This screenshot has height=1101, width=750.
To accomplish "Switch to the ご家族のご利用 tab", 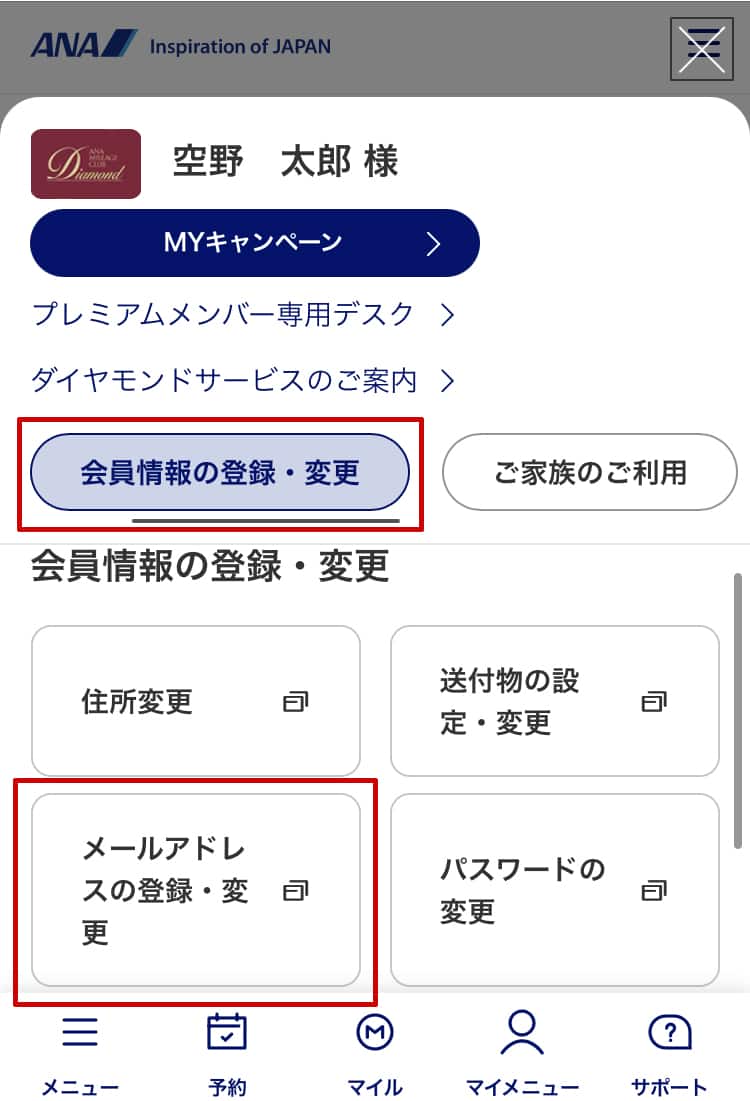I will click(589, 472).
